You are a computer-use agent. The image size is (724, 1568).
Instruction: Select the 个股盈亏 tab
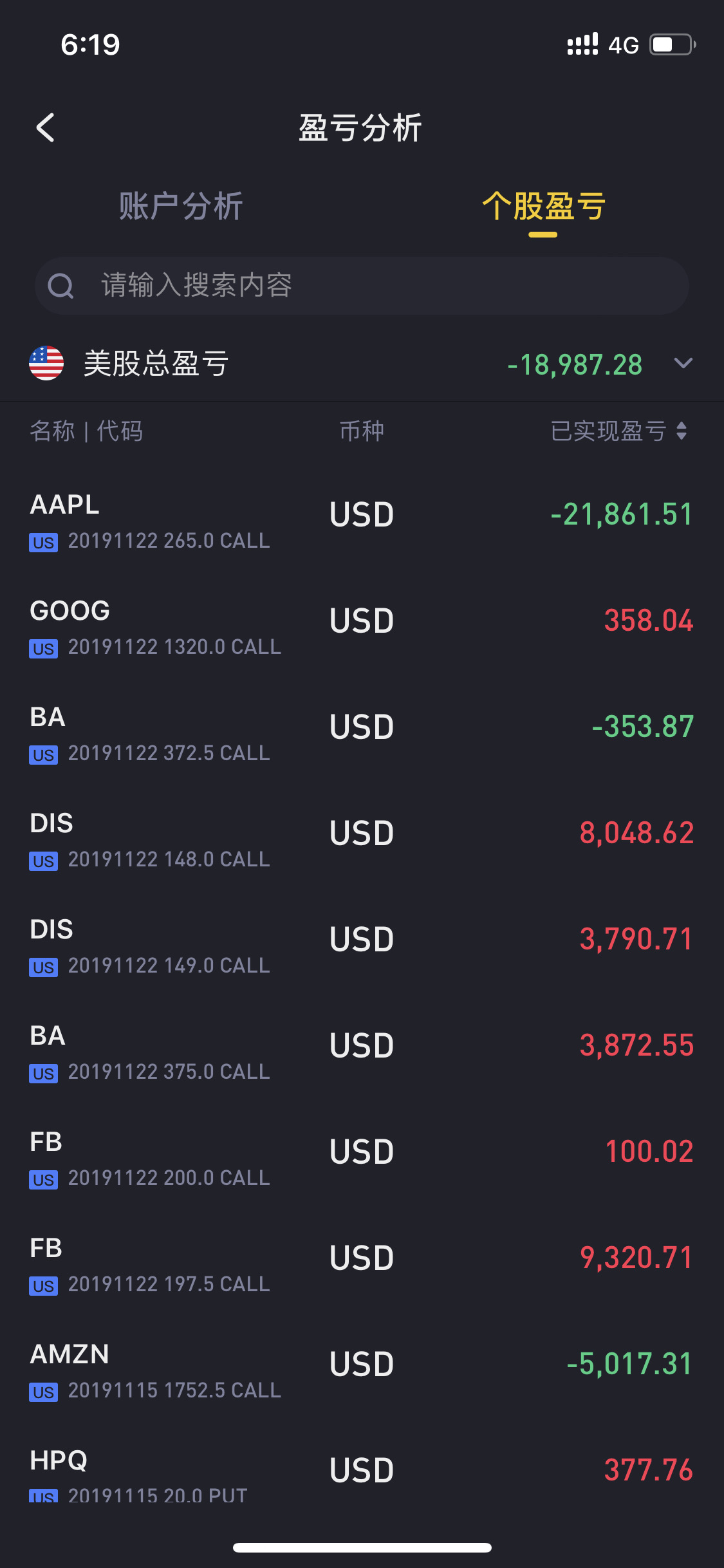point(543,207)
